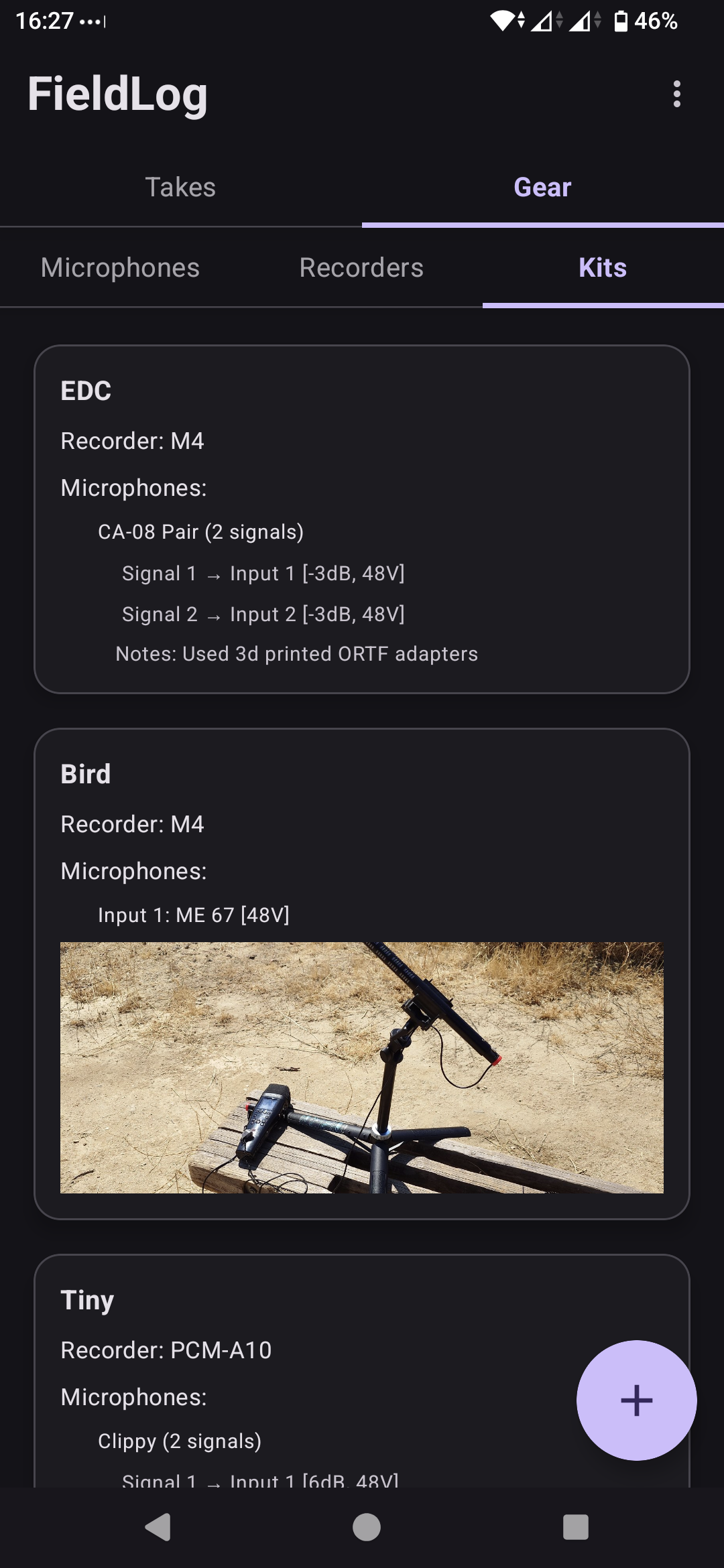
Task: Go back with the system back button
Action: (158, 1528)
